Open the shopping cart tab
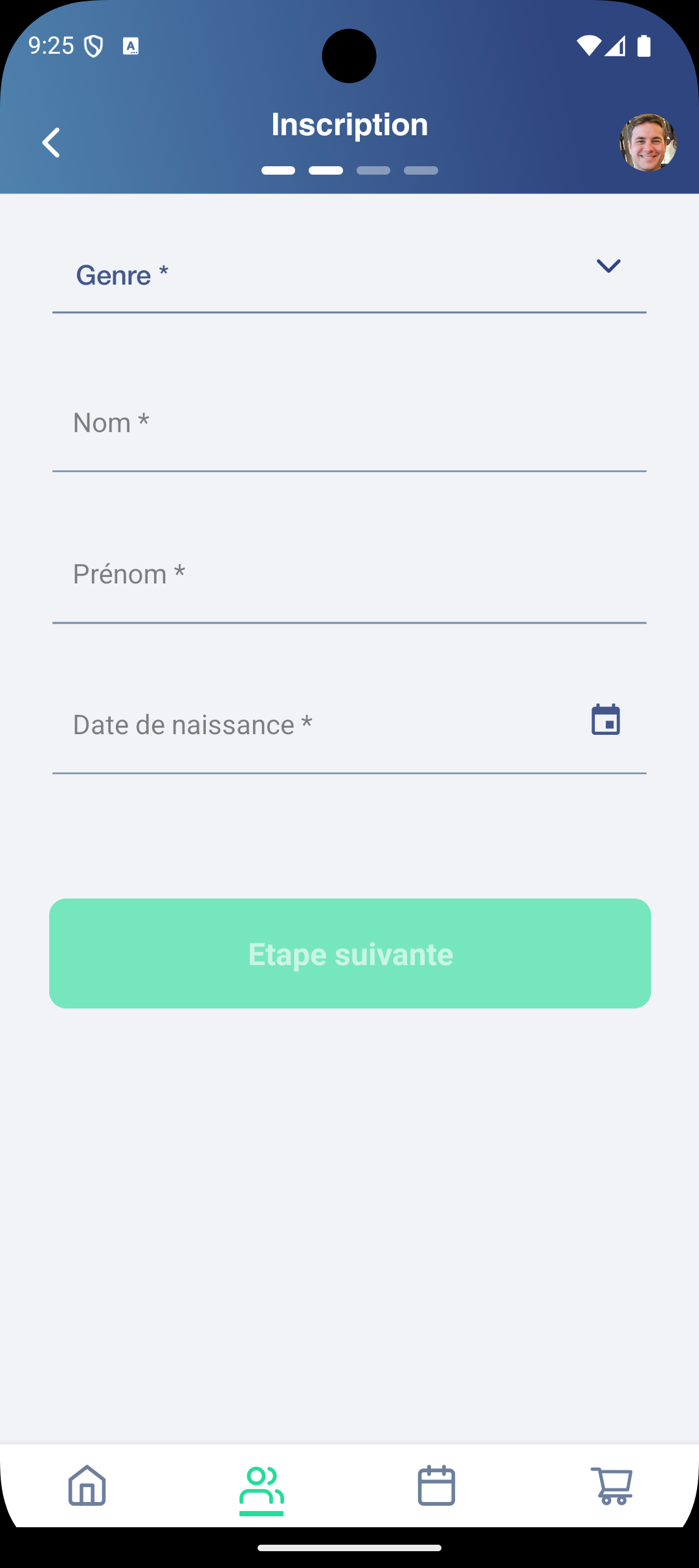 click(x=612, y=1486)
